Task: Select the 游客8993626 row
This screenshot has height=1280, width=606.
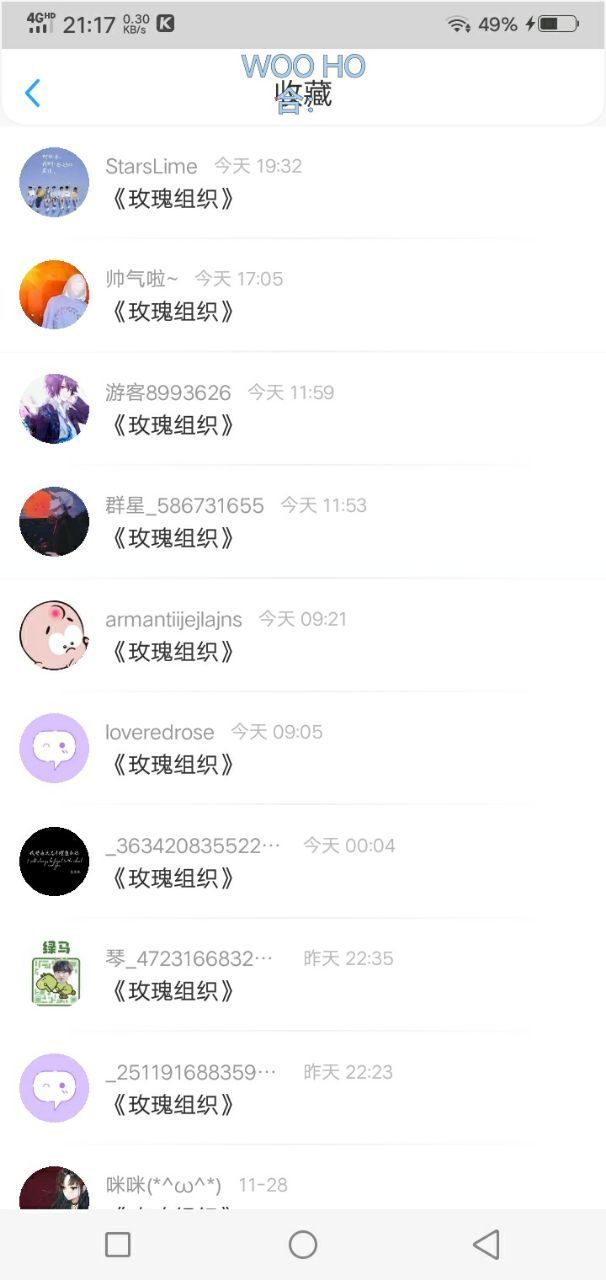Action: tap(300, 409)
